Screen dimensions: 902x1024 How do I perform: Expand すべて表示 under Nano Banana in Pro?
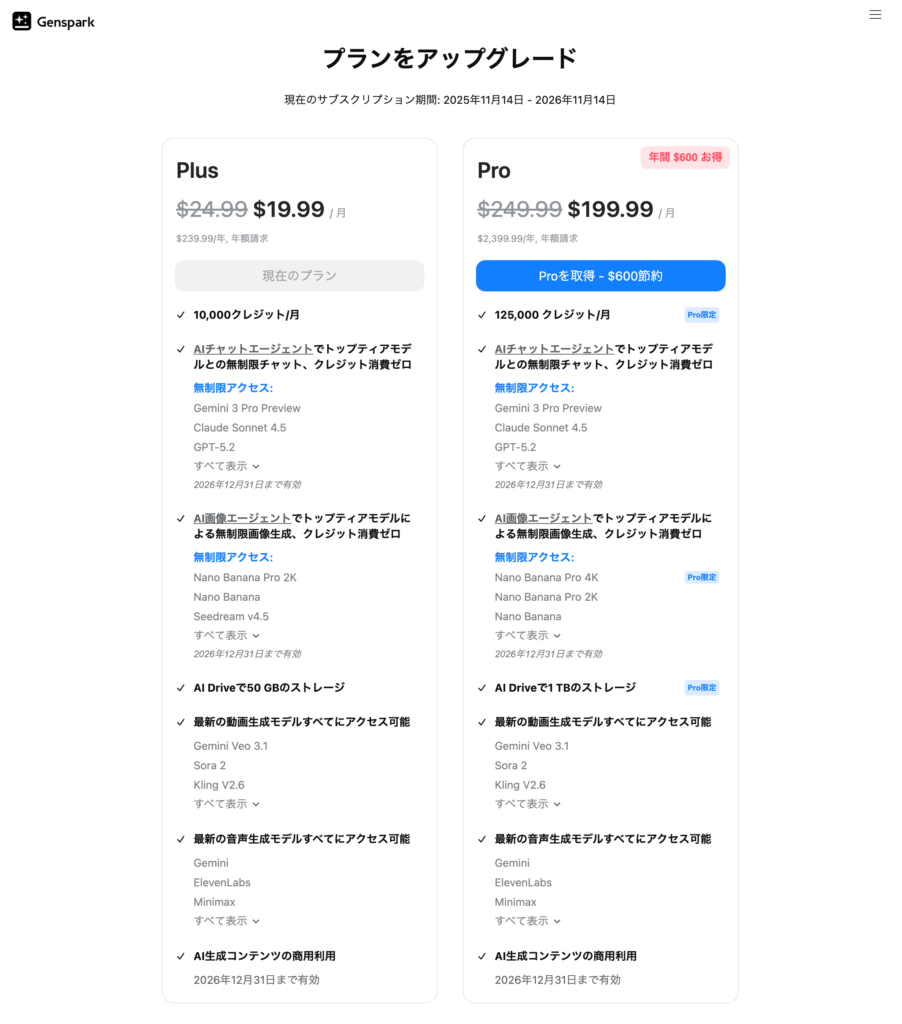527,635
